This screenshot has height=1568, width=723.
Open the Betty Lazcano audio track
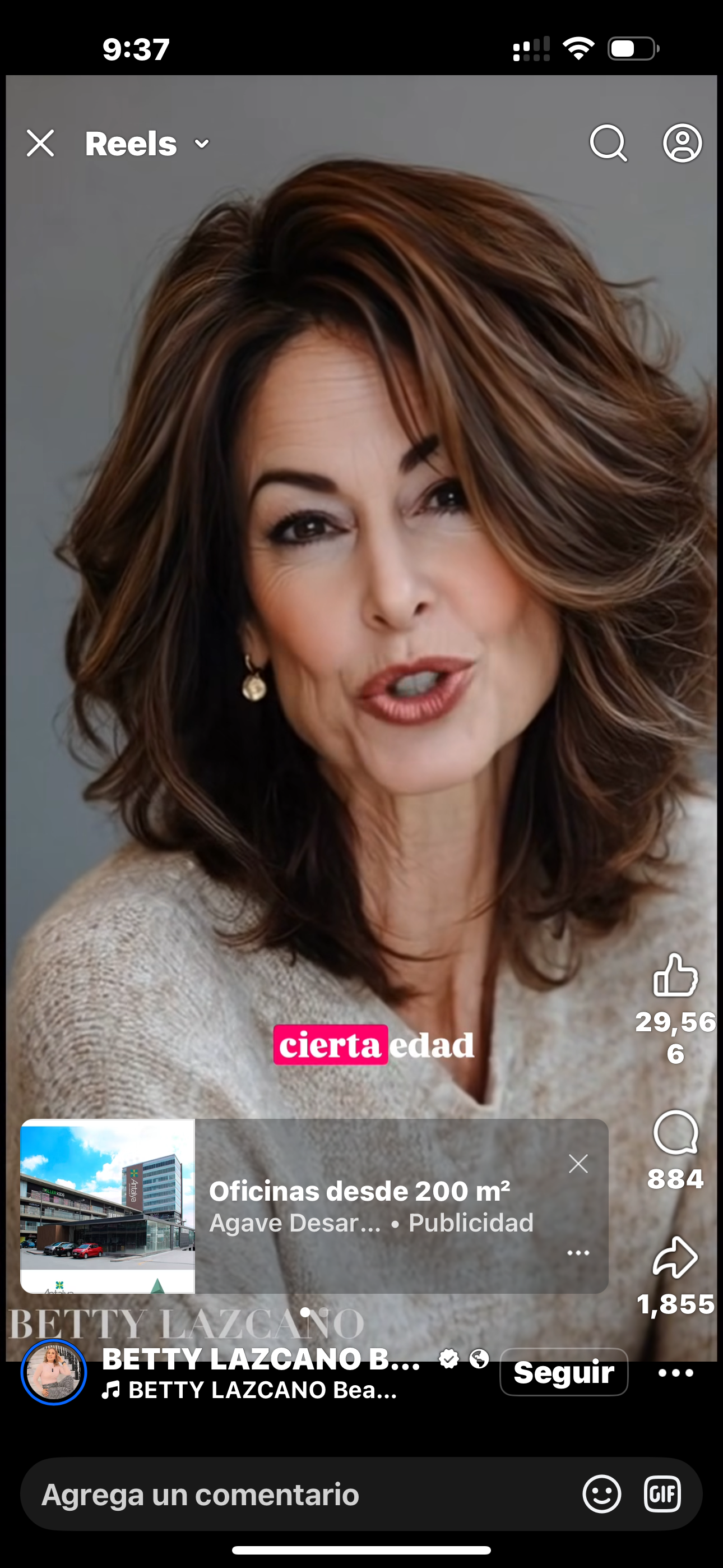pyautogui.click(x=249, y=1390)
